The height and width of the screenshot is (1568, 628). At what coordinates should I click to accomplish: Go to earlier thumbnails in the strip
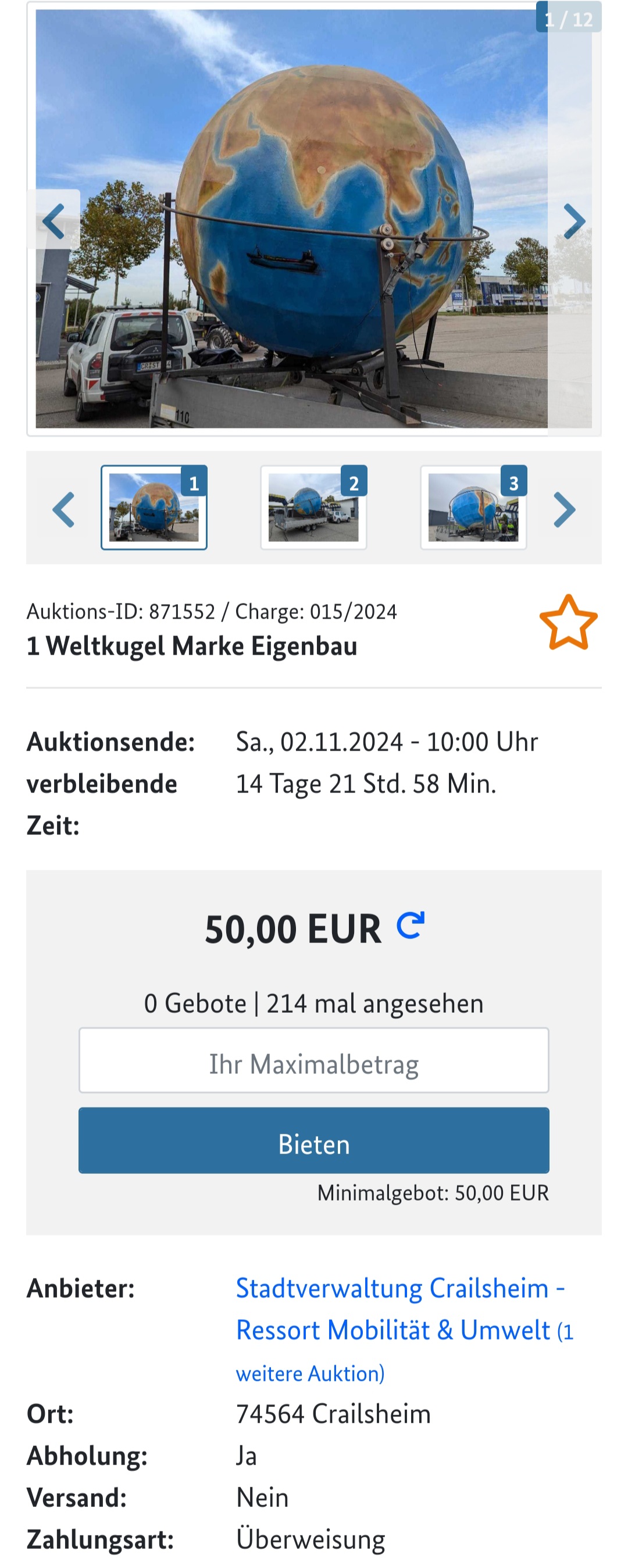[x=64, y=509]
